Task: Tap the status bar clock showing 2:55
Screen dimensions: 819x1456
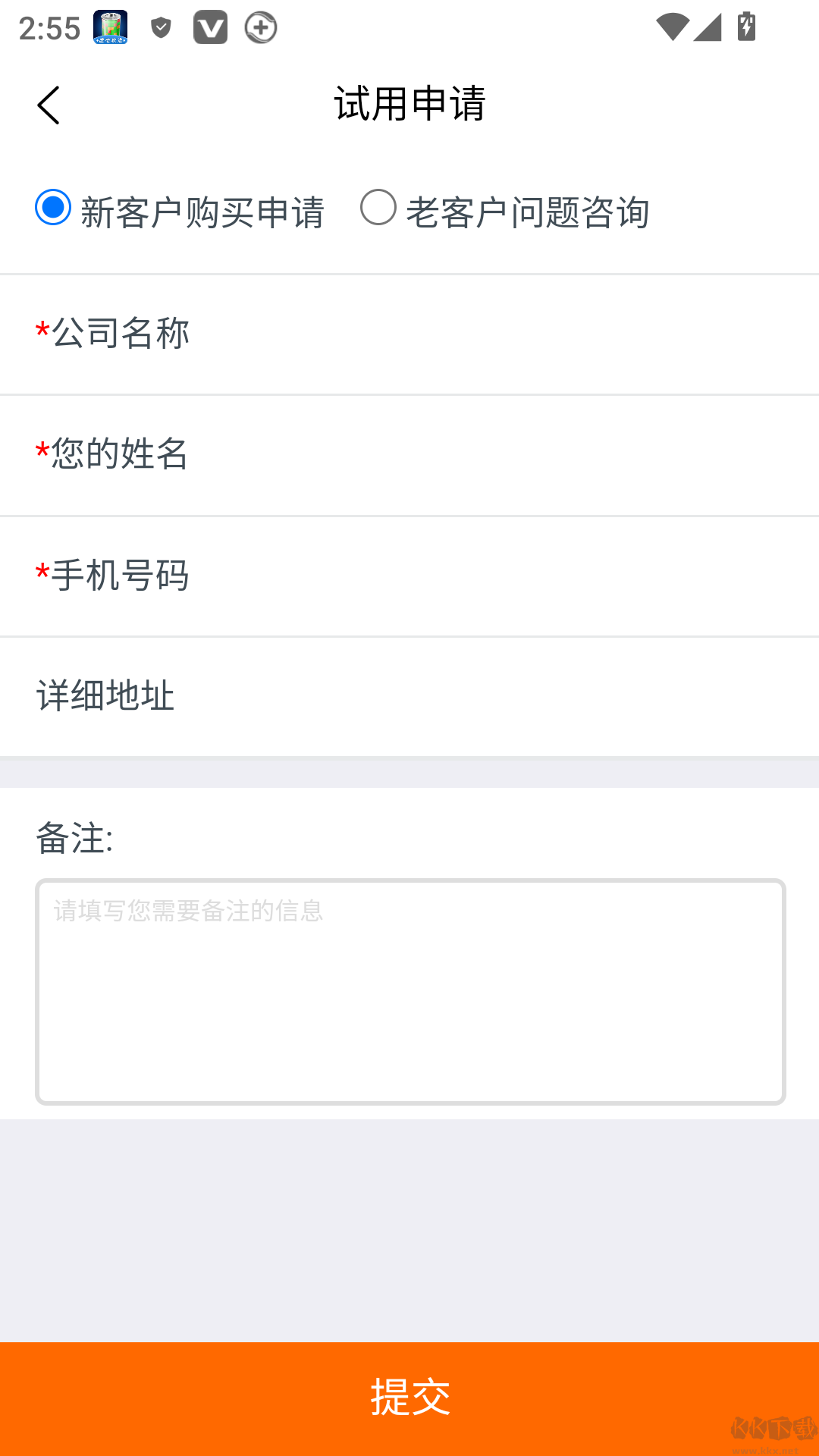Action: (47, 27)
